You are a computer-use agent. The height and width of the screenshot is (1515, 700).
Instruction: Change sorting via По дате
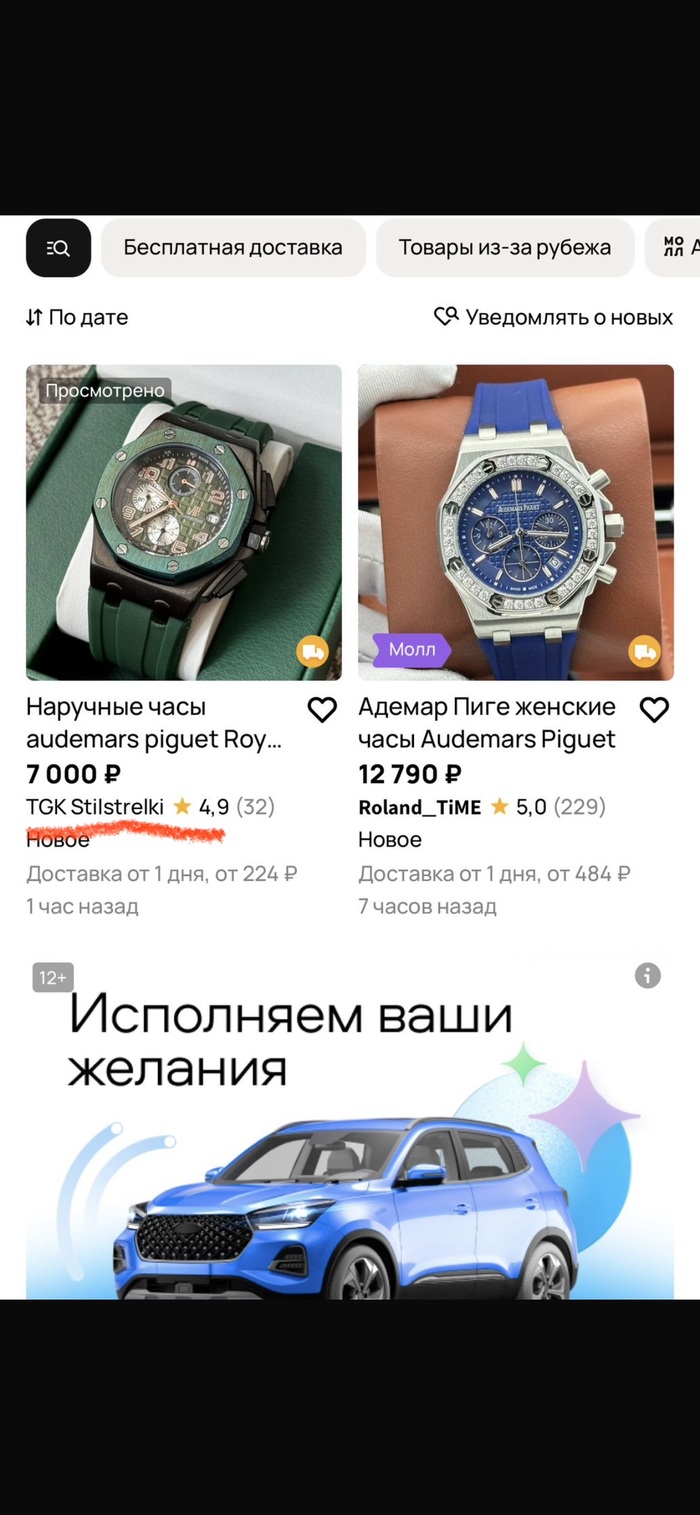point(77,318)
